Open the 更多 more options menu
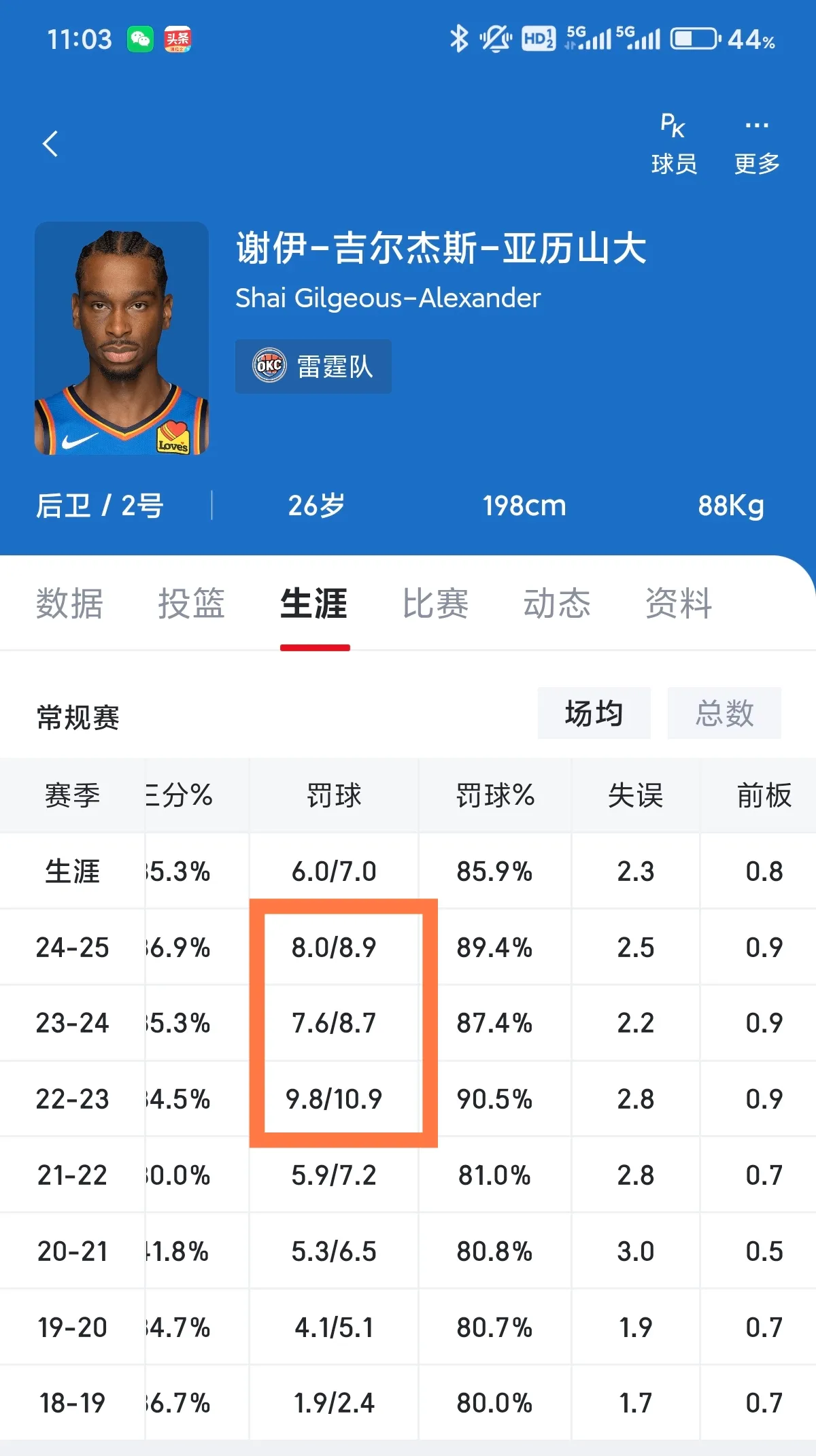 pos(756,144)
